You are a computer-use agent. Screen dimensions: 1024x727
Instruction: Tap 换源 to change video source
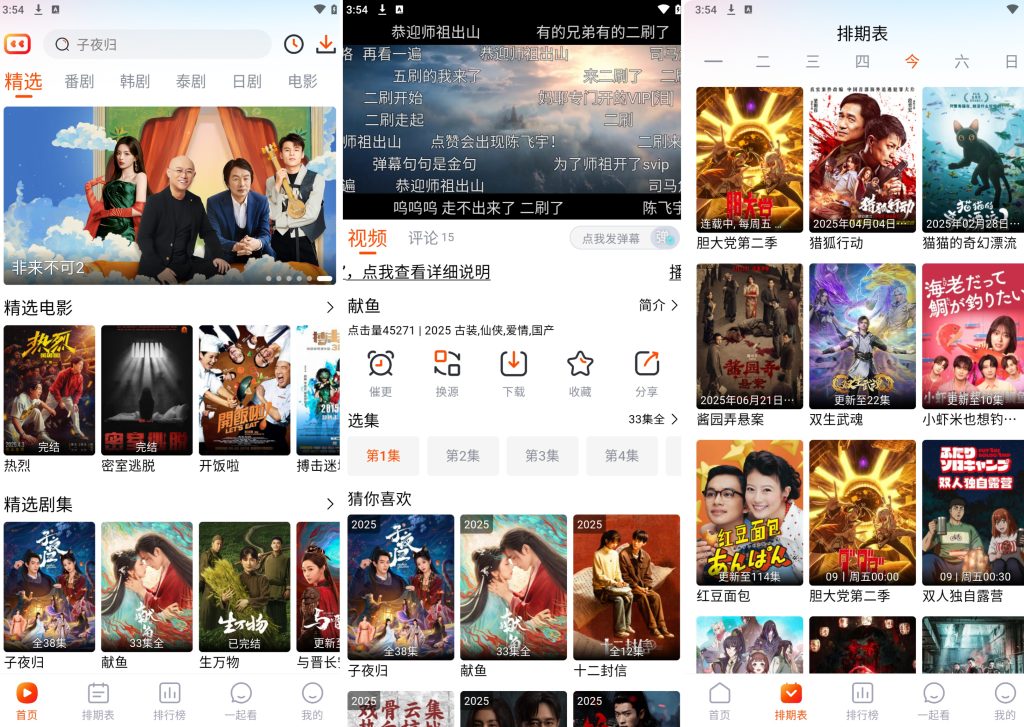(x=447, y=373)
